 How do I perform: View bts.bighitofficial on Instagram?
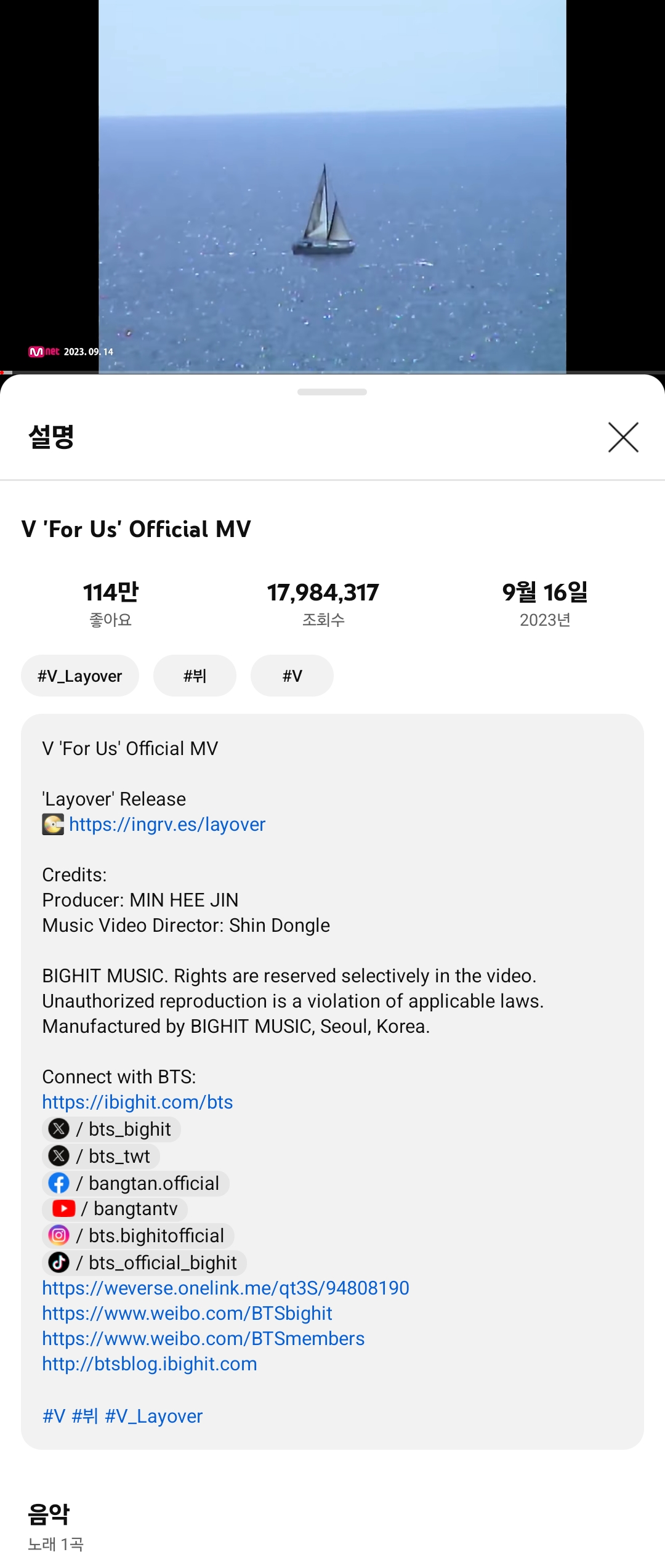138,1235
